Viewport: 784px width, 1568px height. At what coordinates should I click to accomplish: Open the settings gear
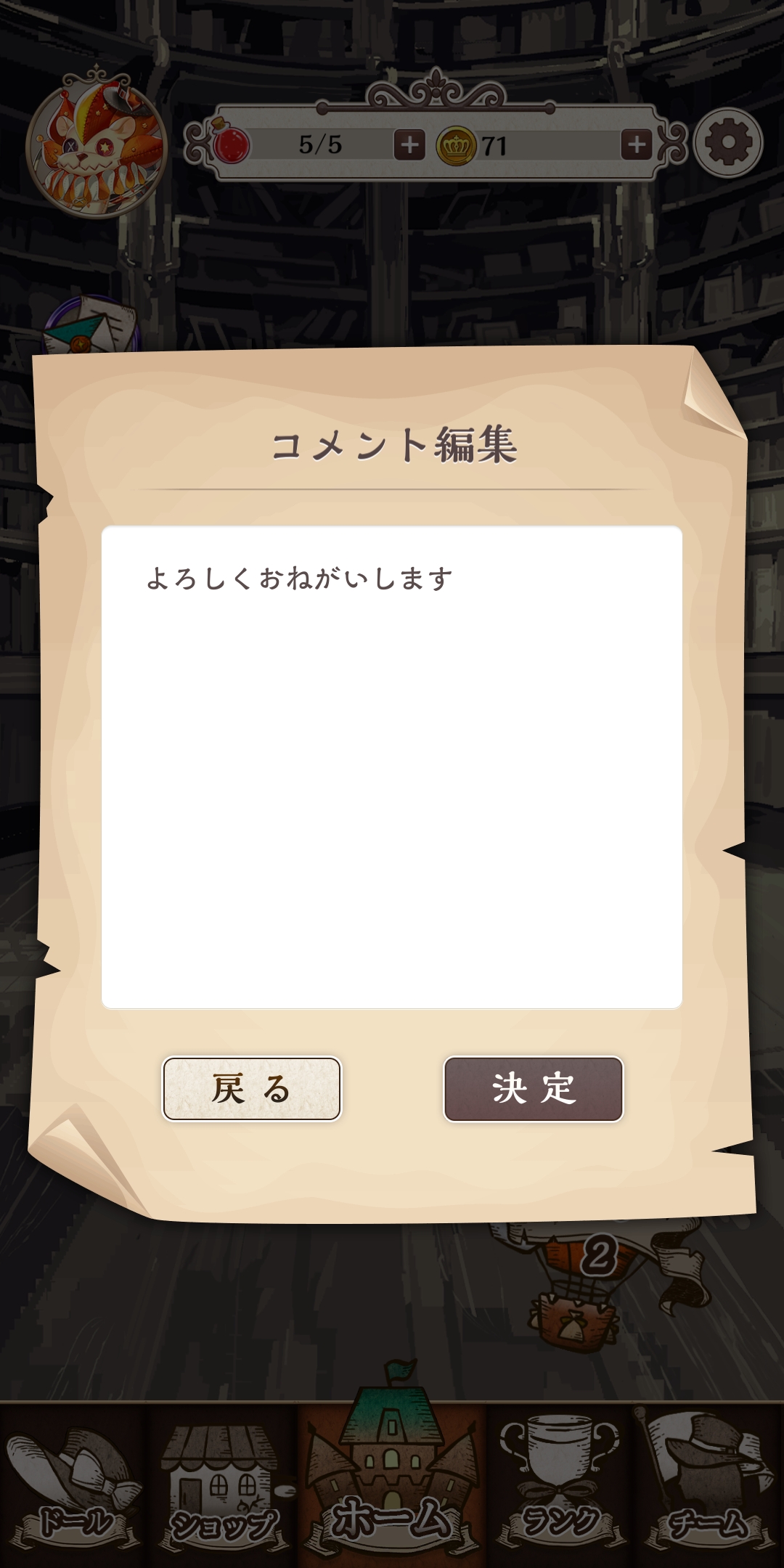(x=727, y=143)
